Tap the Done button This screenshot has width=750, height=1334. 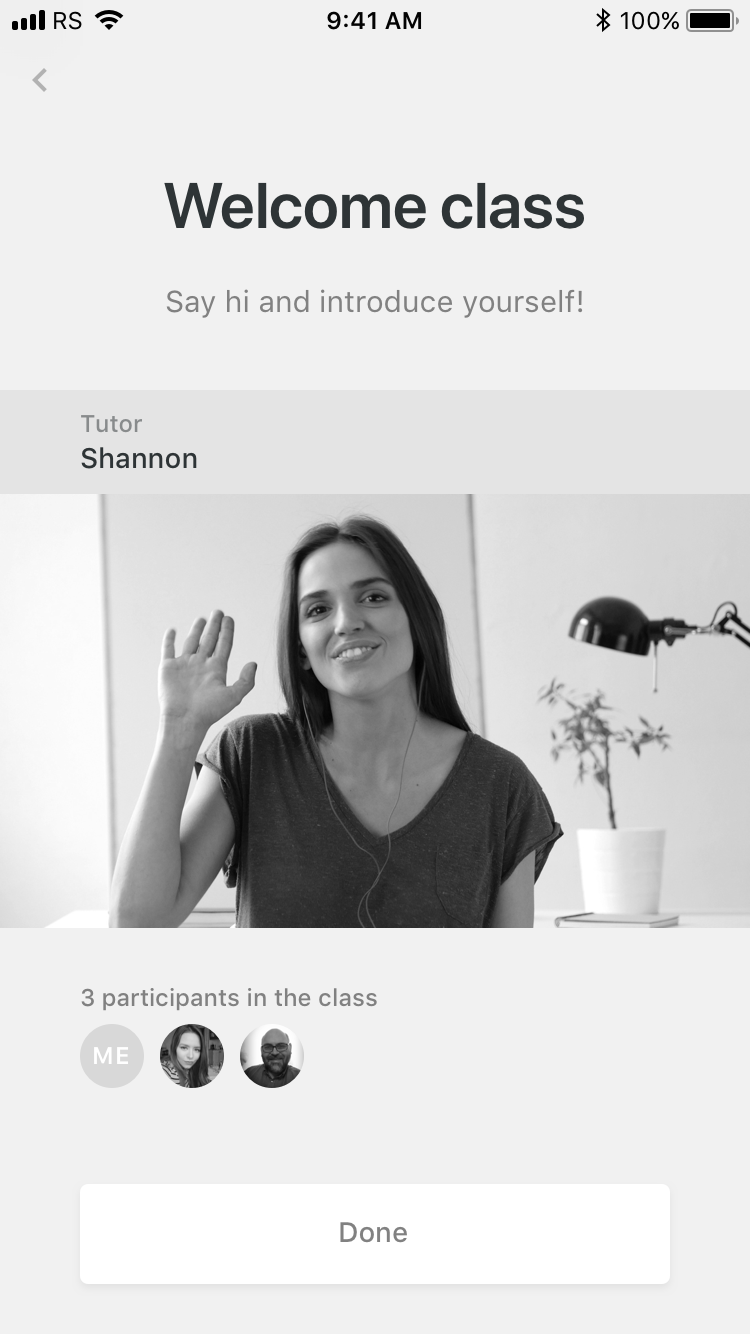[x=374, y=1233]
